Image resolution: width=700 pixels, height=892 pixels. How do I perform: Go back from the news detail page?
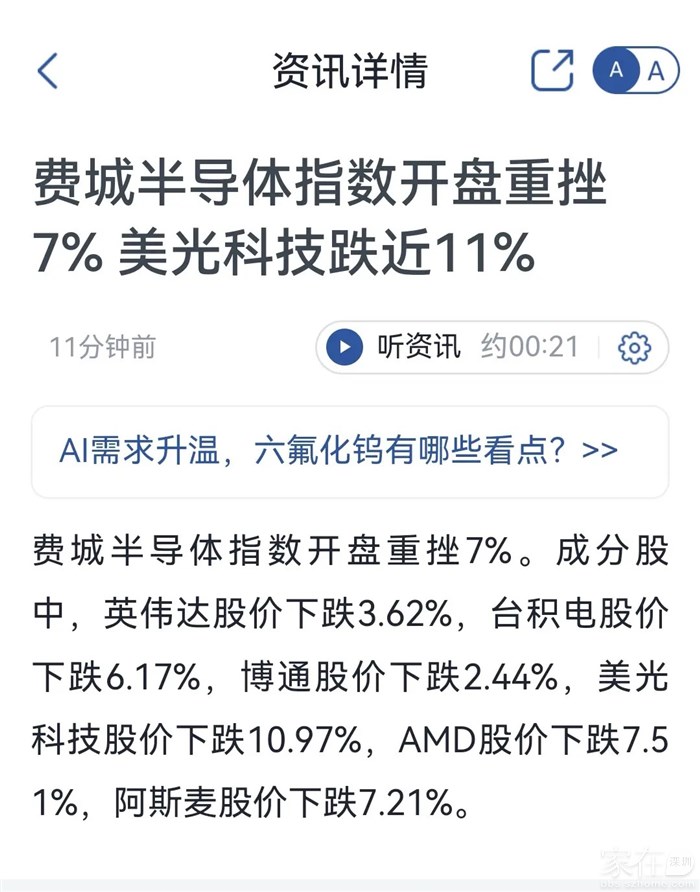click(48, 71)
